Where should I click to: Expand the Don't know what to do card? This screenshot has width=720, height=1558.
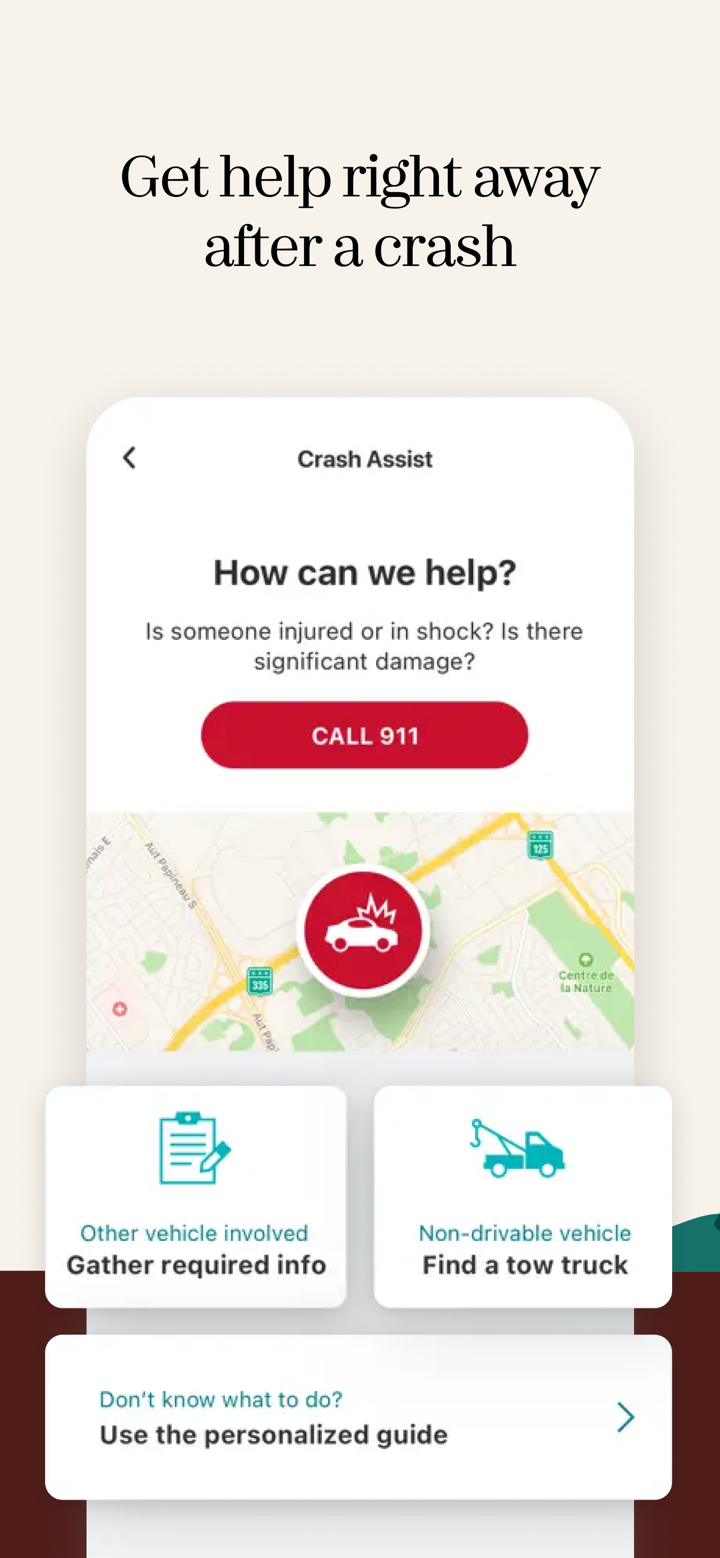360,1417
